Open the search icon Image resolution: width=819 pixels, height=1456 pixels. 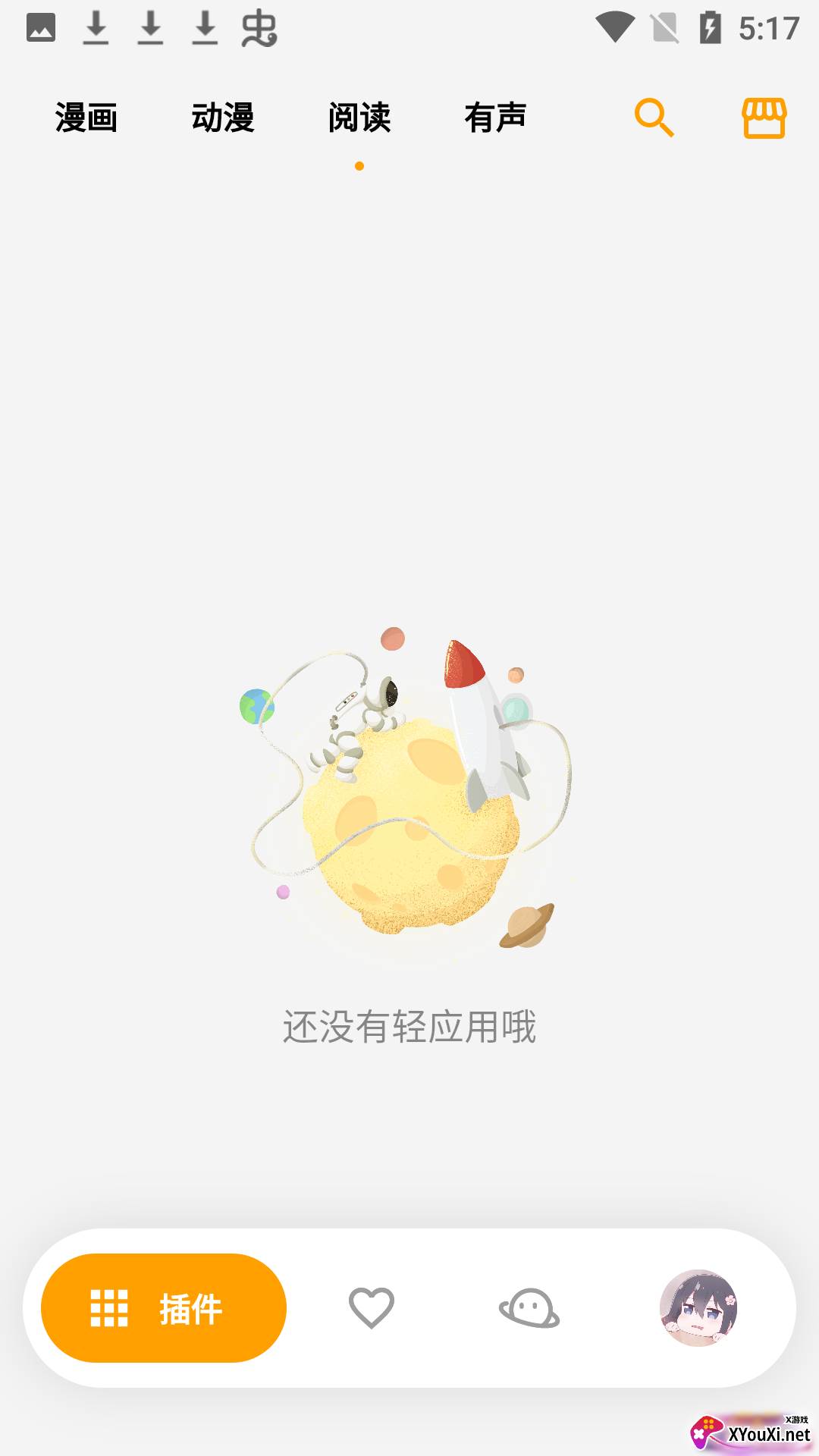point(654,118)
